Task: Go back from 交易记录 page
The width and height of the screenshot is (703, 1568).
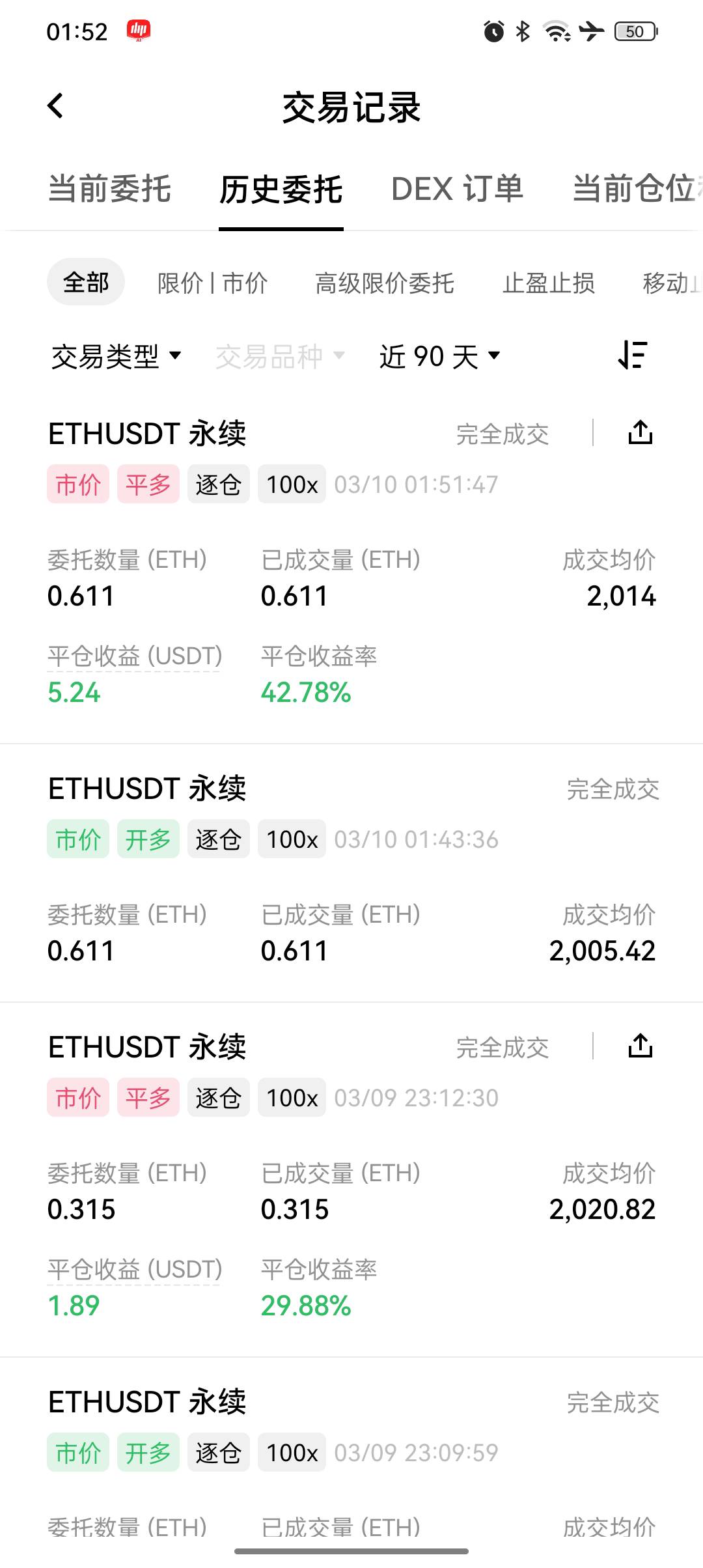Action: click(56, 105)
